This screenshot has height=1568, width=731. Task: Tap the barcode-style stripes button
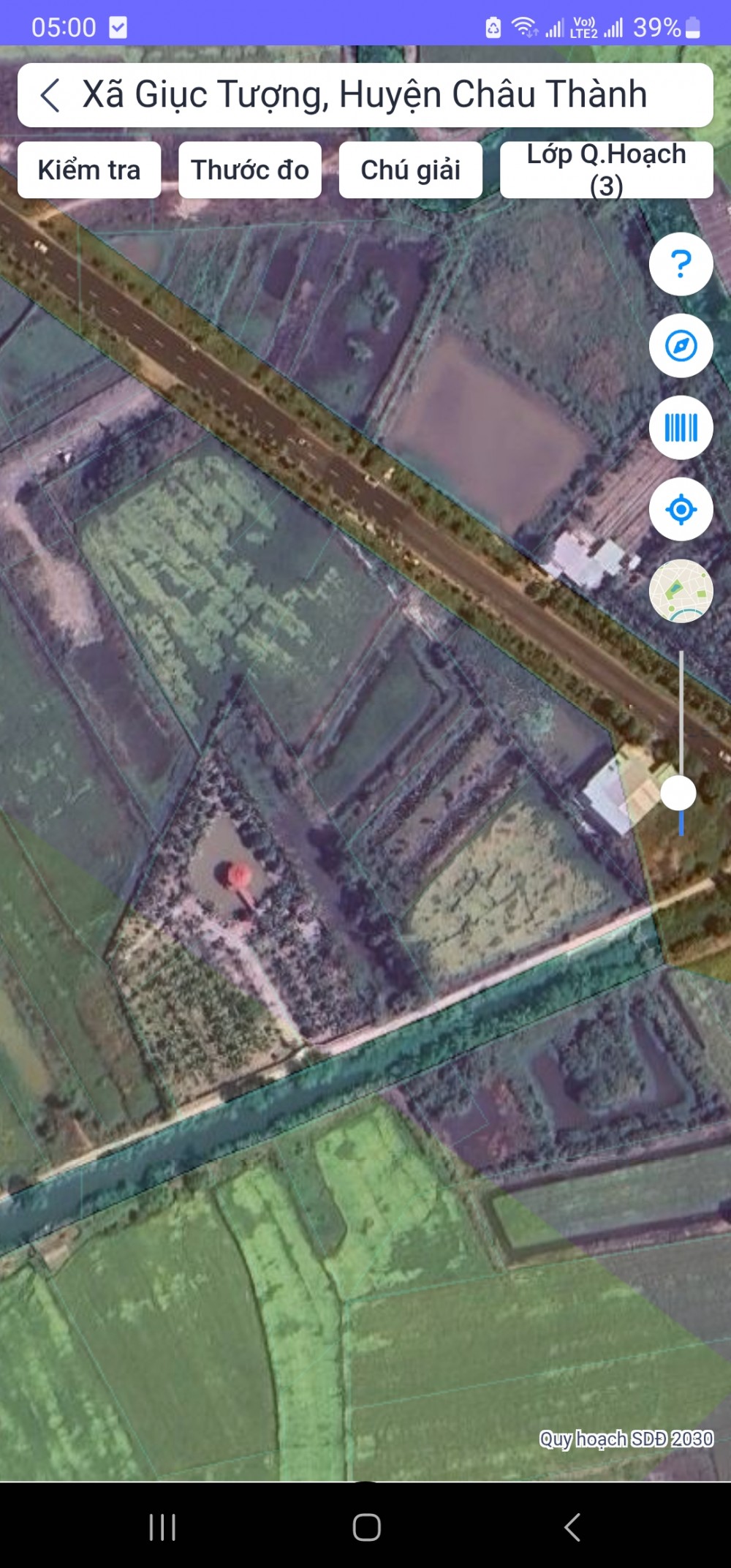(x=681, y=428)
